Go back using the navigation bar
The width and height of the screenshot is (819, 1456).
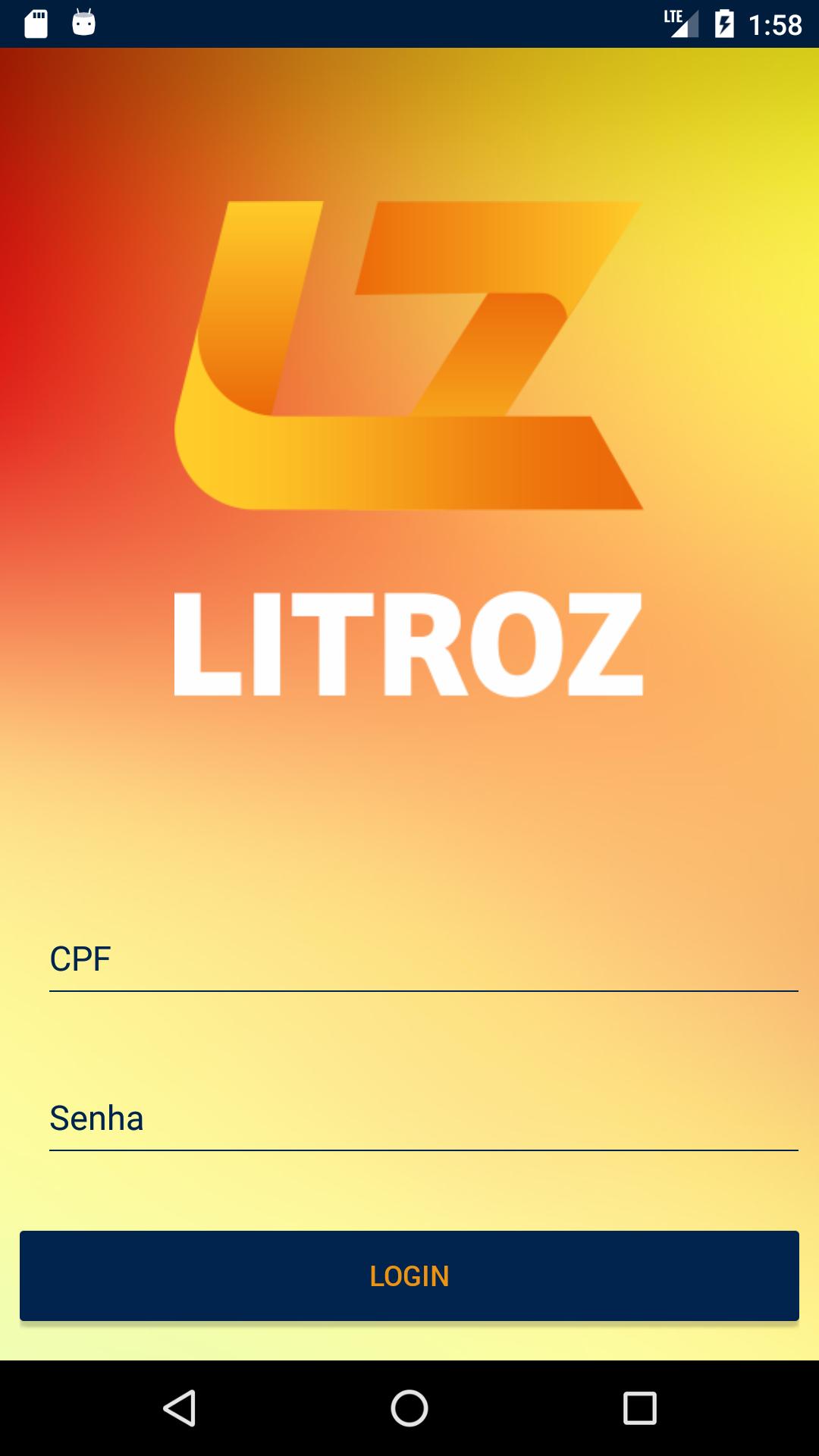pos(180,1408)
